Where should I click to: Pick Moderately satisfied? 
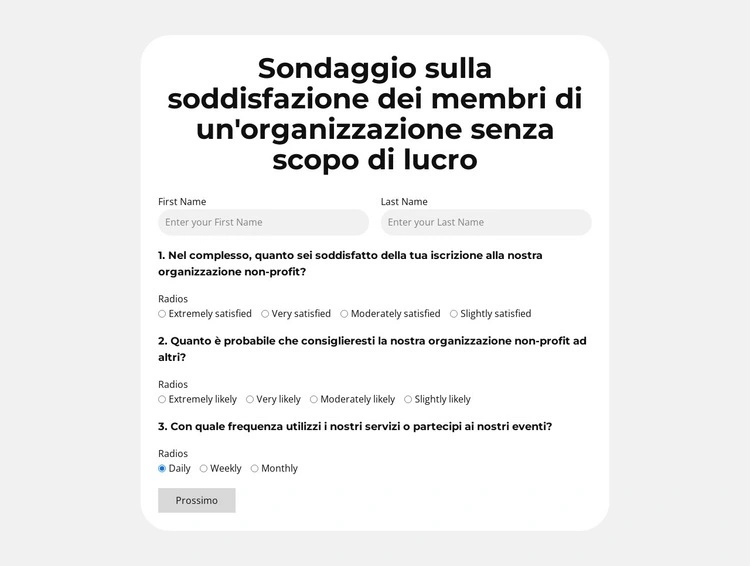(344, 314)
